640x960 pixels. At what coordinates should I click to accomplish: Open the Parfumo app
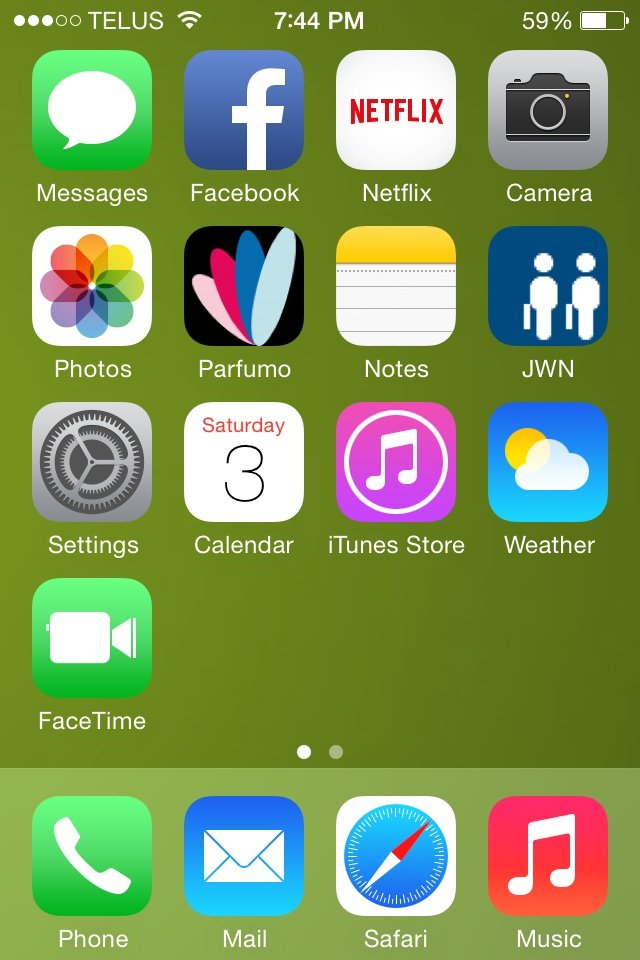tap(244, 286)
